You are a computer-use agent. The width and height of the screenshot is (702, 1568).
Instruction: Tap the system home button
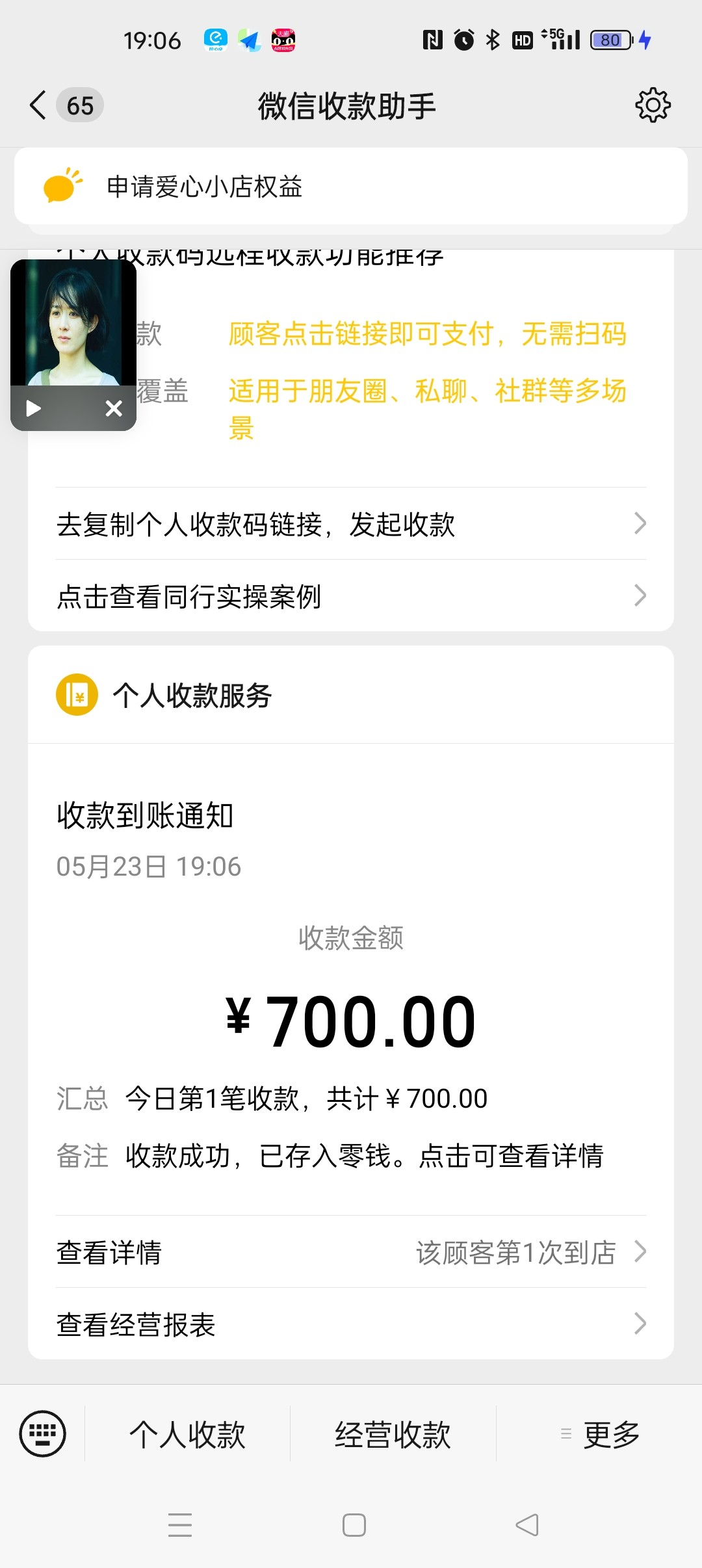pos(354,1525)
